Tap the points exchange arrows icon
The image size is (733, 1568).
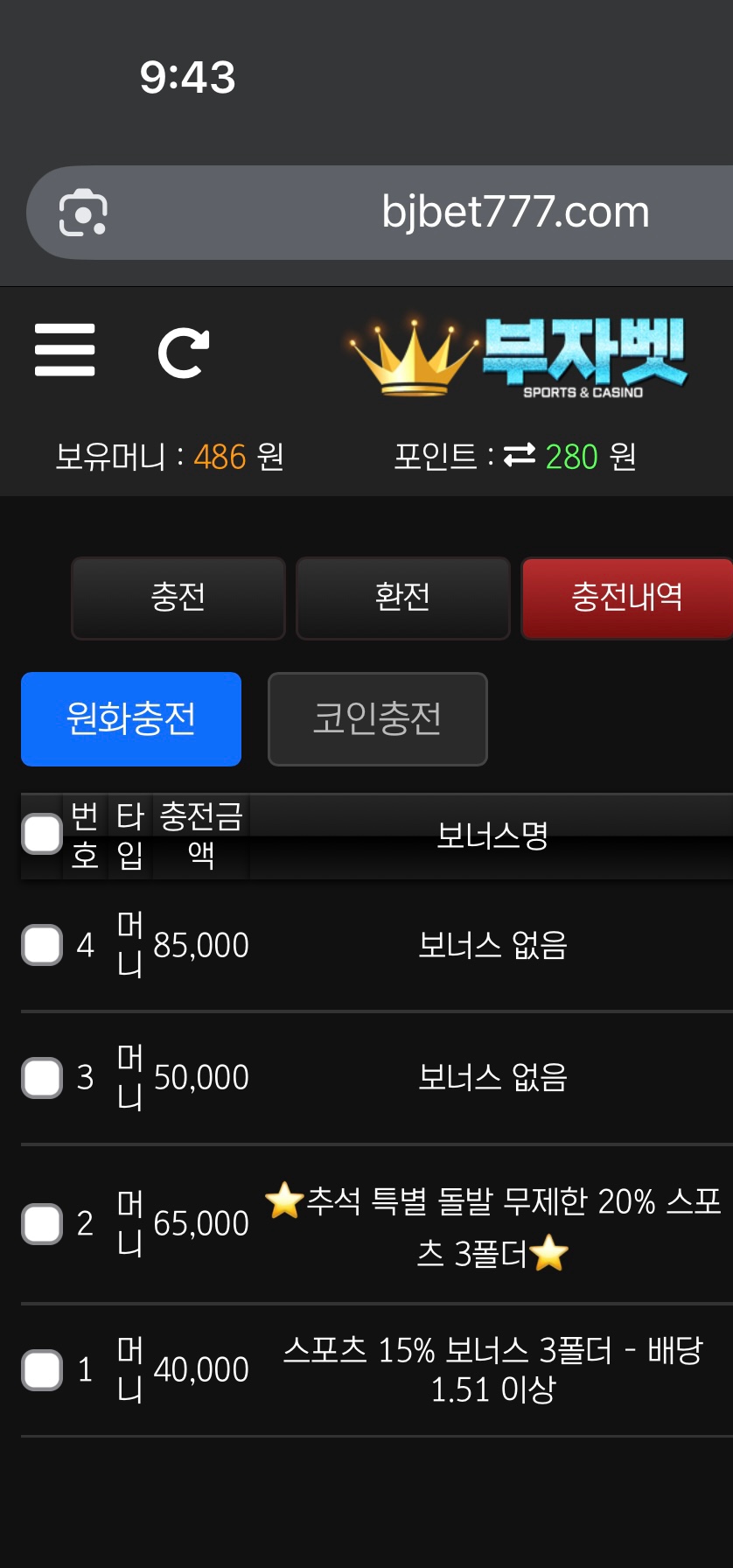520,455
